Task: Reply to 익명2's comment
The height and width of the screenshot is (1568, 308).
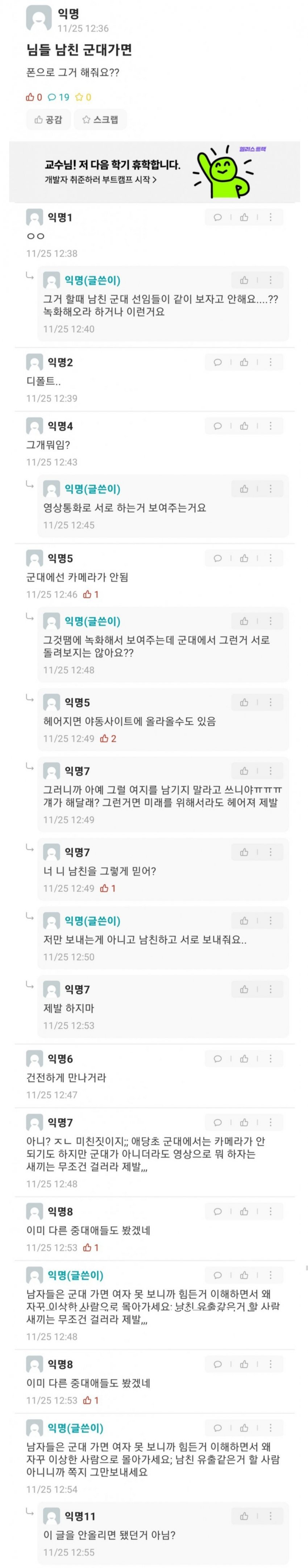Action: (x=217, y=362)
